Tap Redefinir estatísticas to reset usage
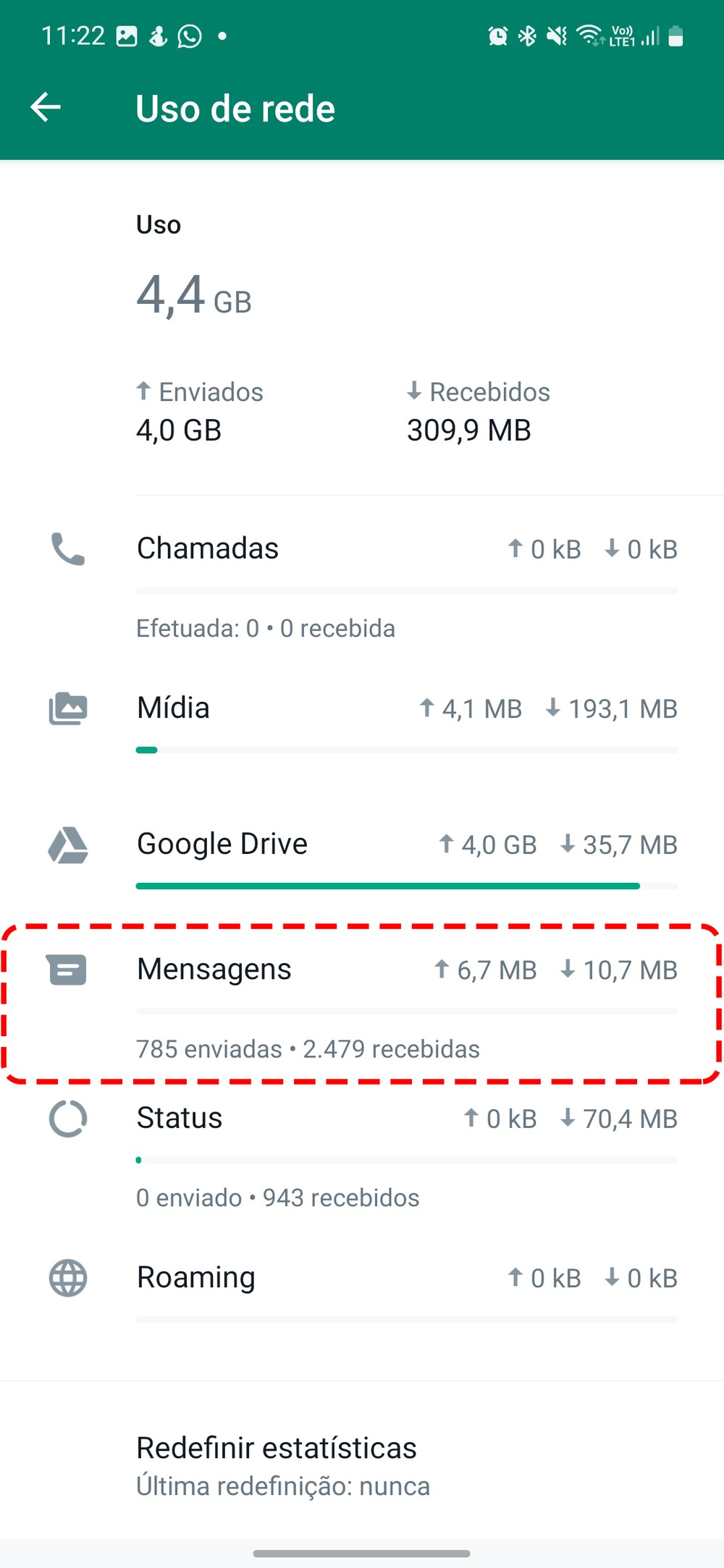The height and width of the screenshot is (1568, 724). 277,1448
